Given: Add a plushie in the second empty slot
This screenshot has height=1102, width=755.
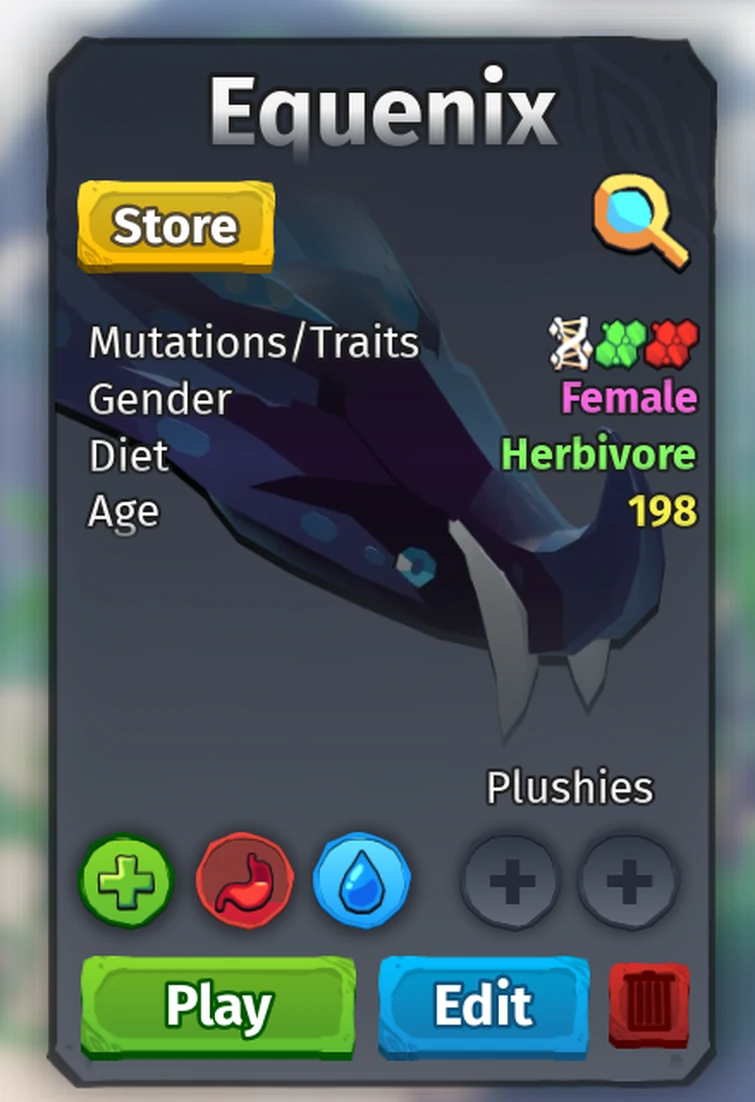Looking at the screenshot, I should (628, 882).
